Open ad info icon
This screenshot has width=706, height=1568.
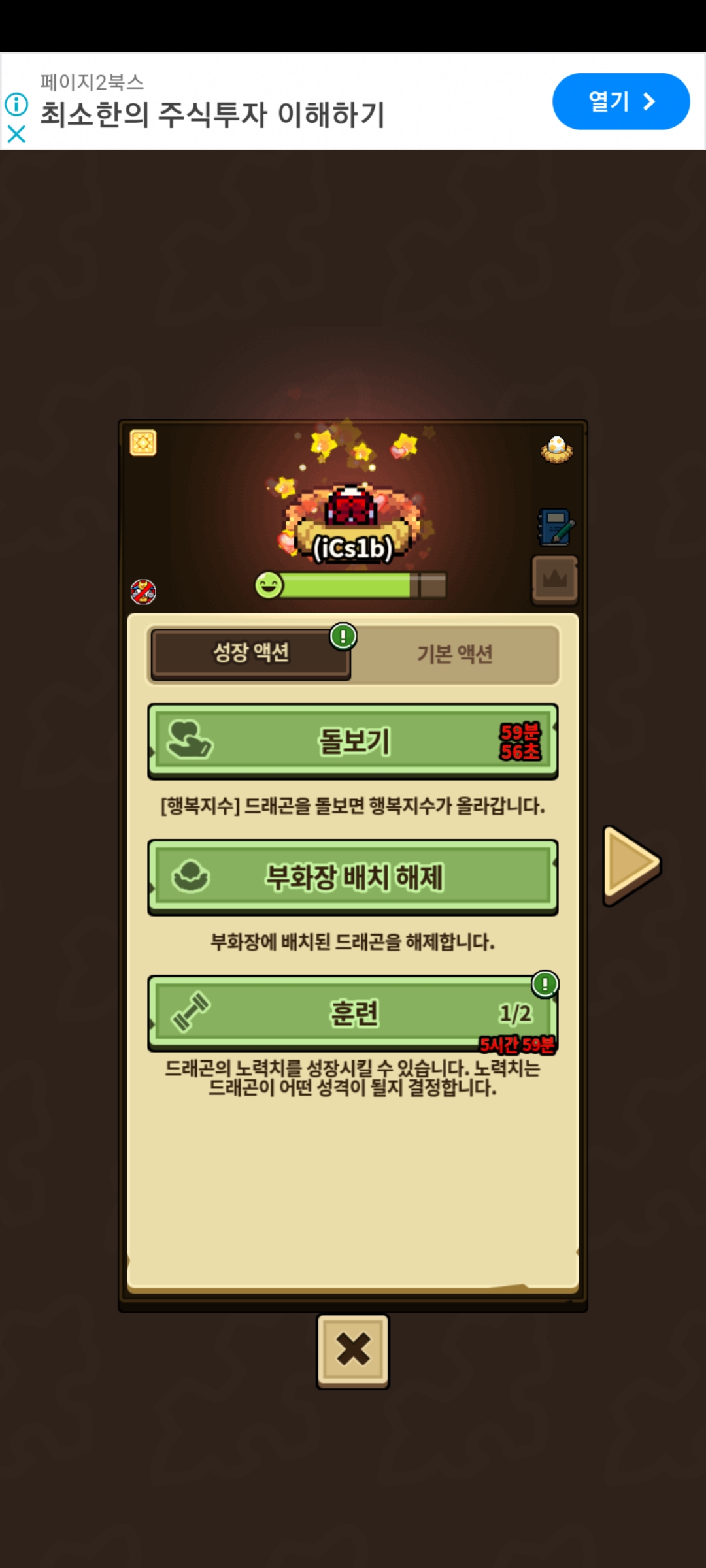point(16,104)
